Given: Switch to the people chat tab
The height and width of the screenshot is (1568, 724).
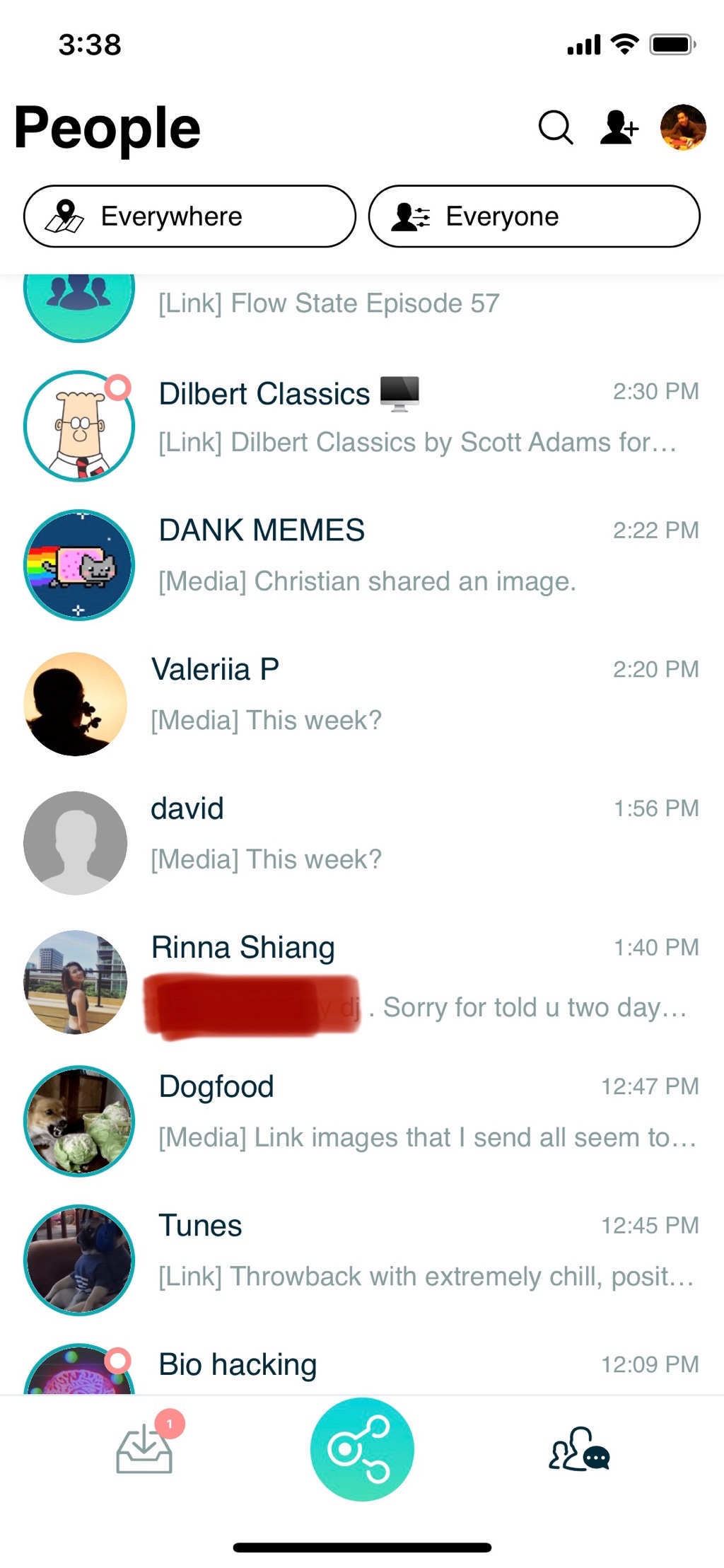Looking at the screenshot, I should 579,1450.
